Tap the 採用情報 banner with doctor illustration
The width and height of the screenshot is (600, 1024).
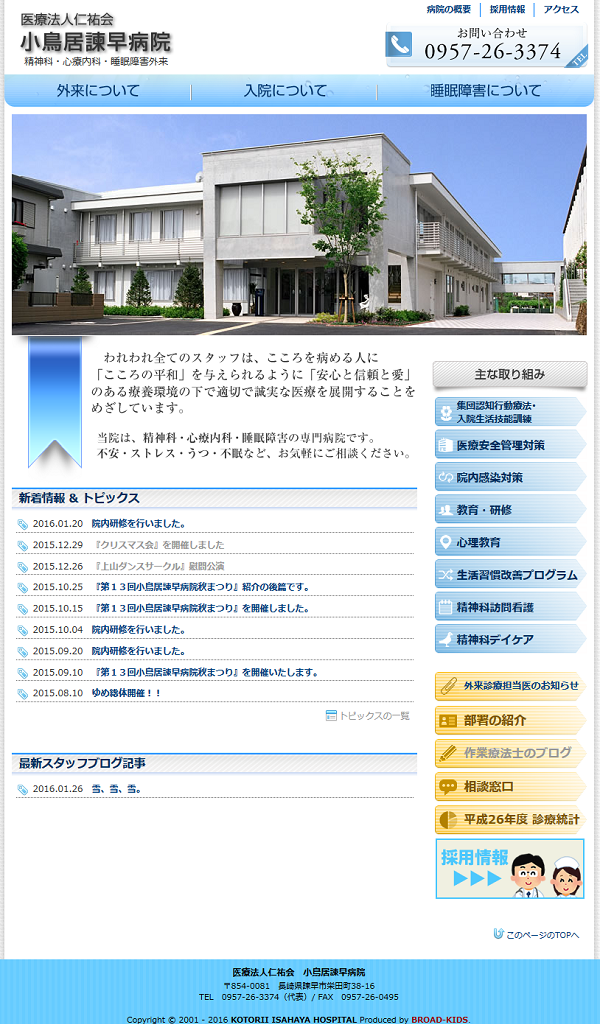510,869
